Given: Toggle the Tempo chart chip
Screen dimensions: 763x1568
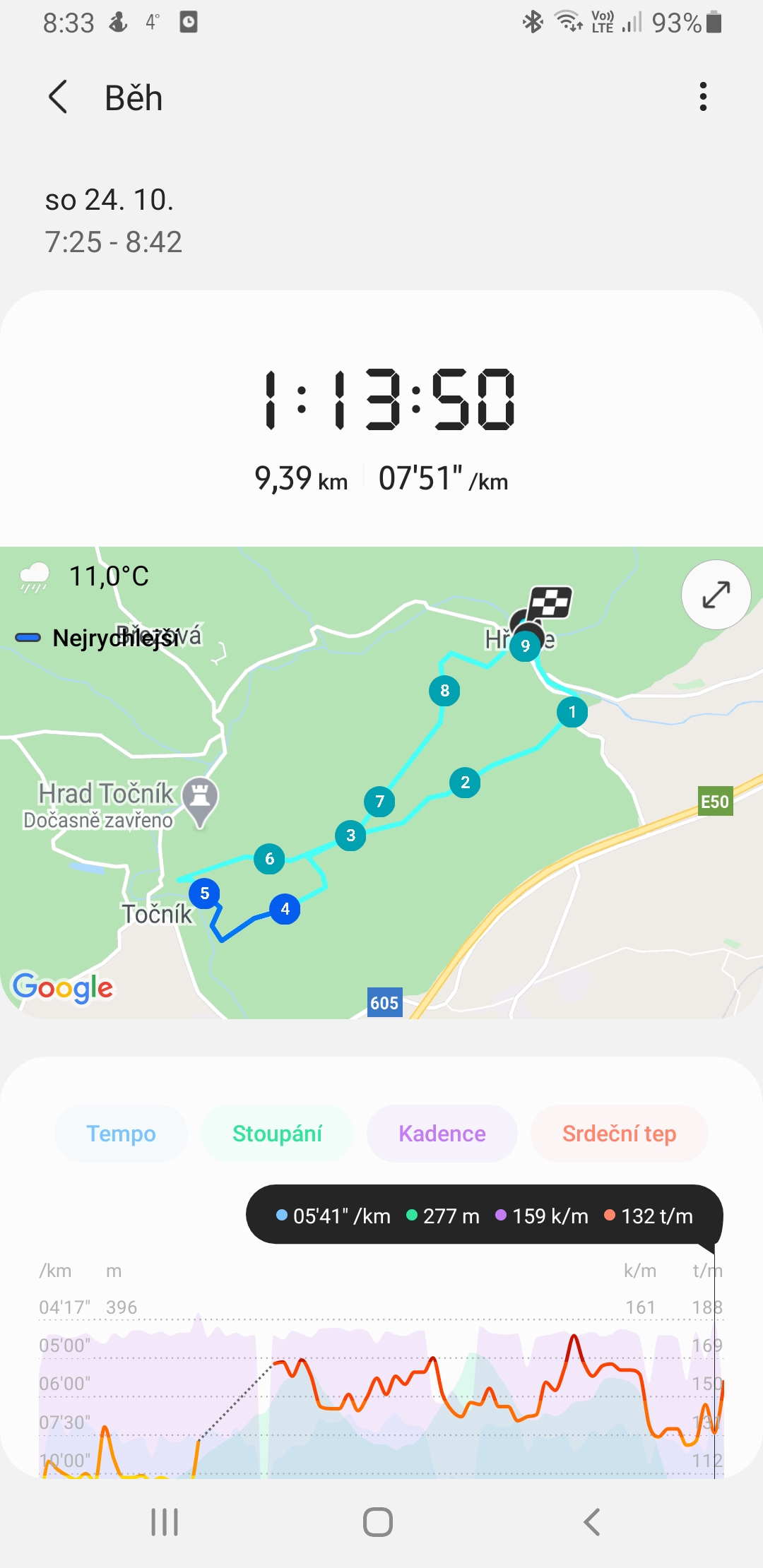Looking at the screenshot, I should pyautogui.click(x=121, y=1134).
